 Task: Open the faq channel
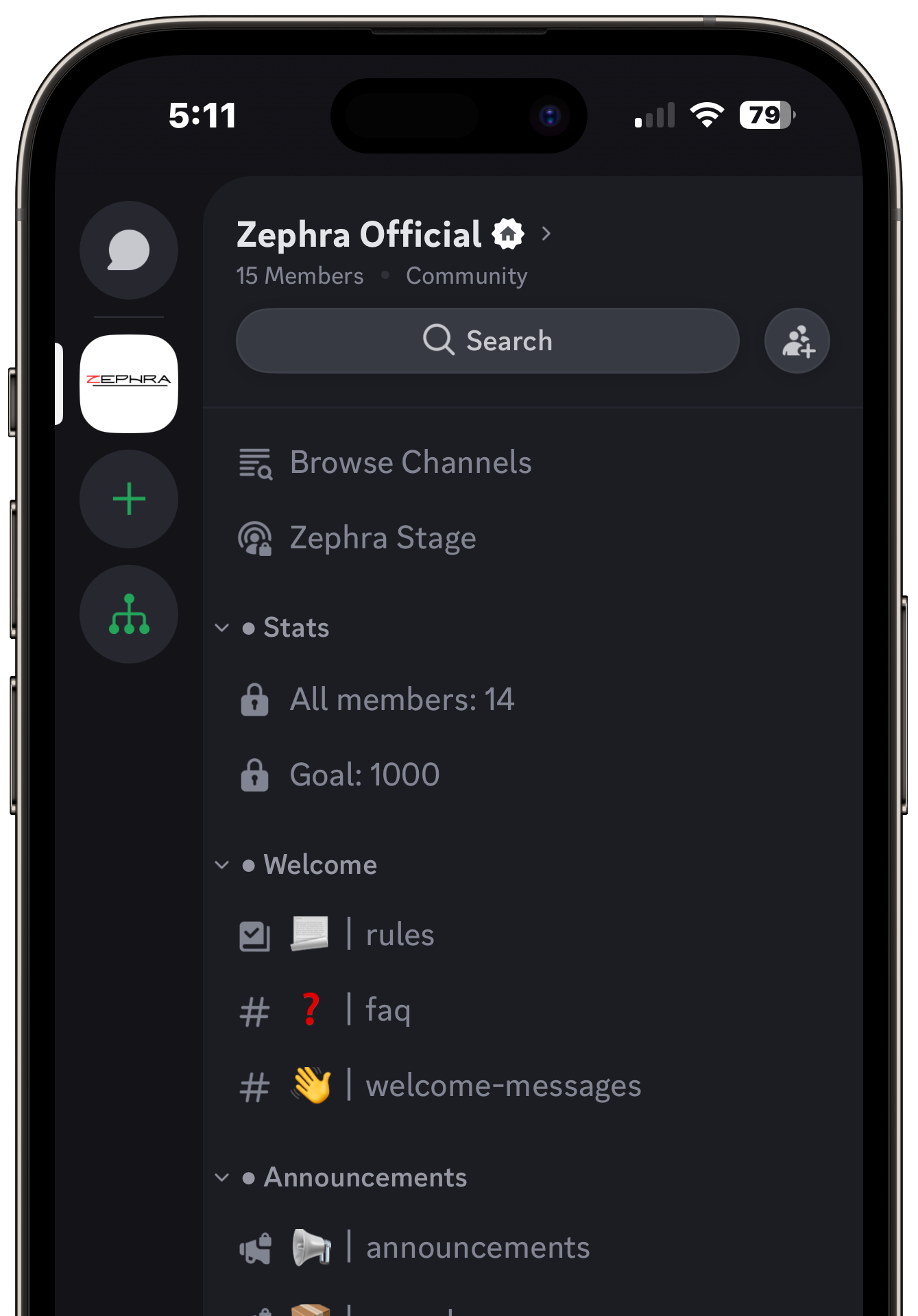387,1010
